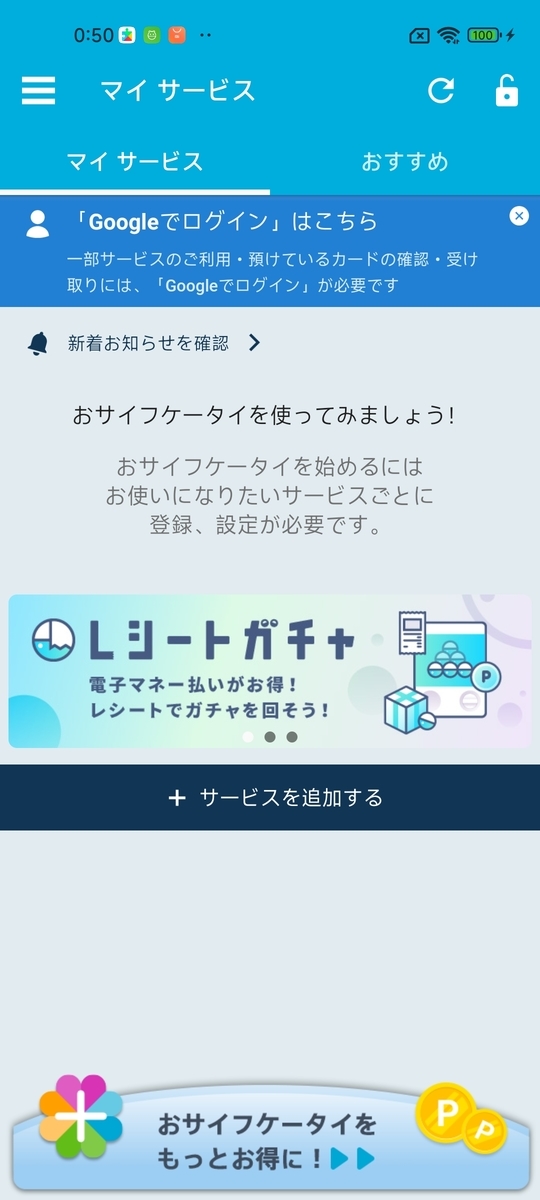
Task: Tap the unlock padlock icon
Action: pyautogui.click(x=507, y=90)
